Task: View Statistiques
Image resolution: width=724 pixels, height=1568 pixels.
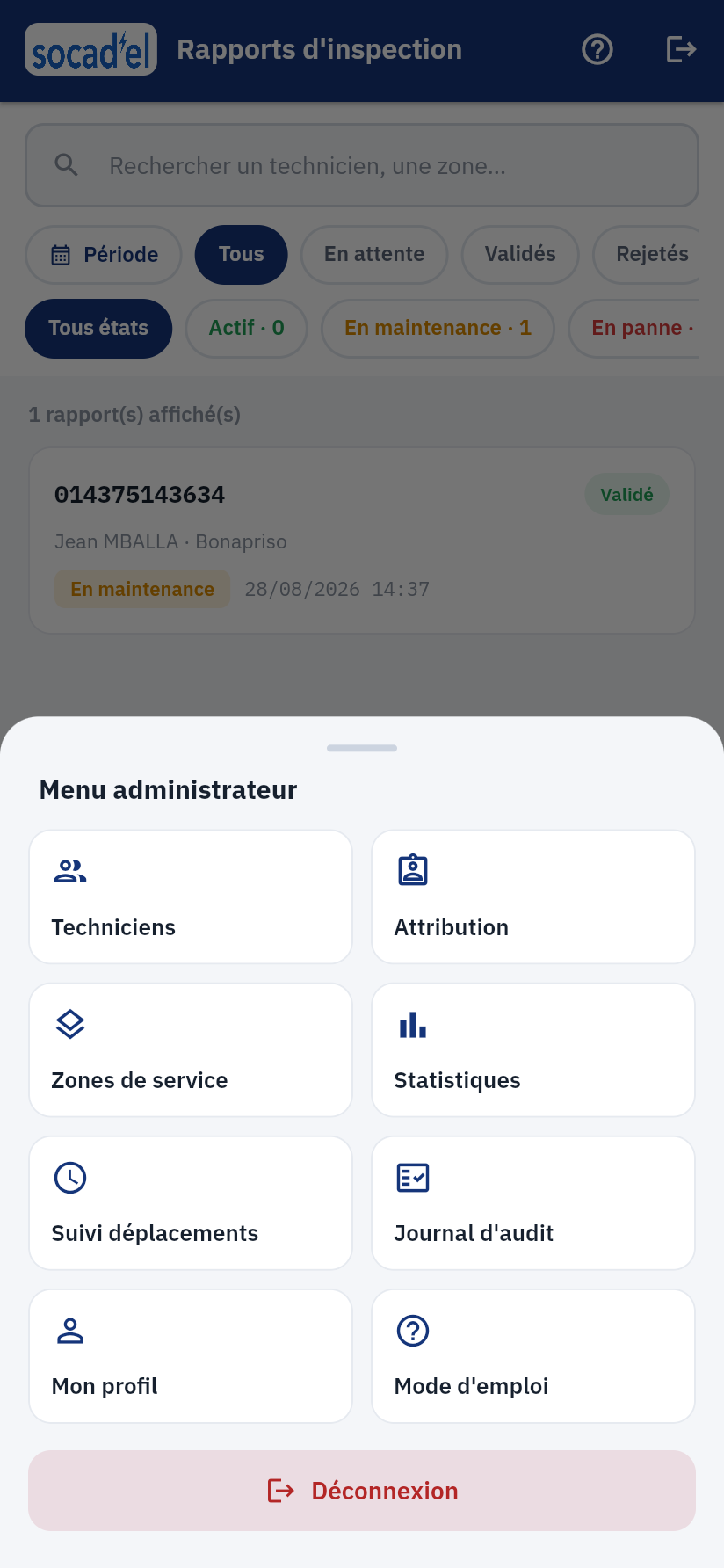Action: 533,1049
